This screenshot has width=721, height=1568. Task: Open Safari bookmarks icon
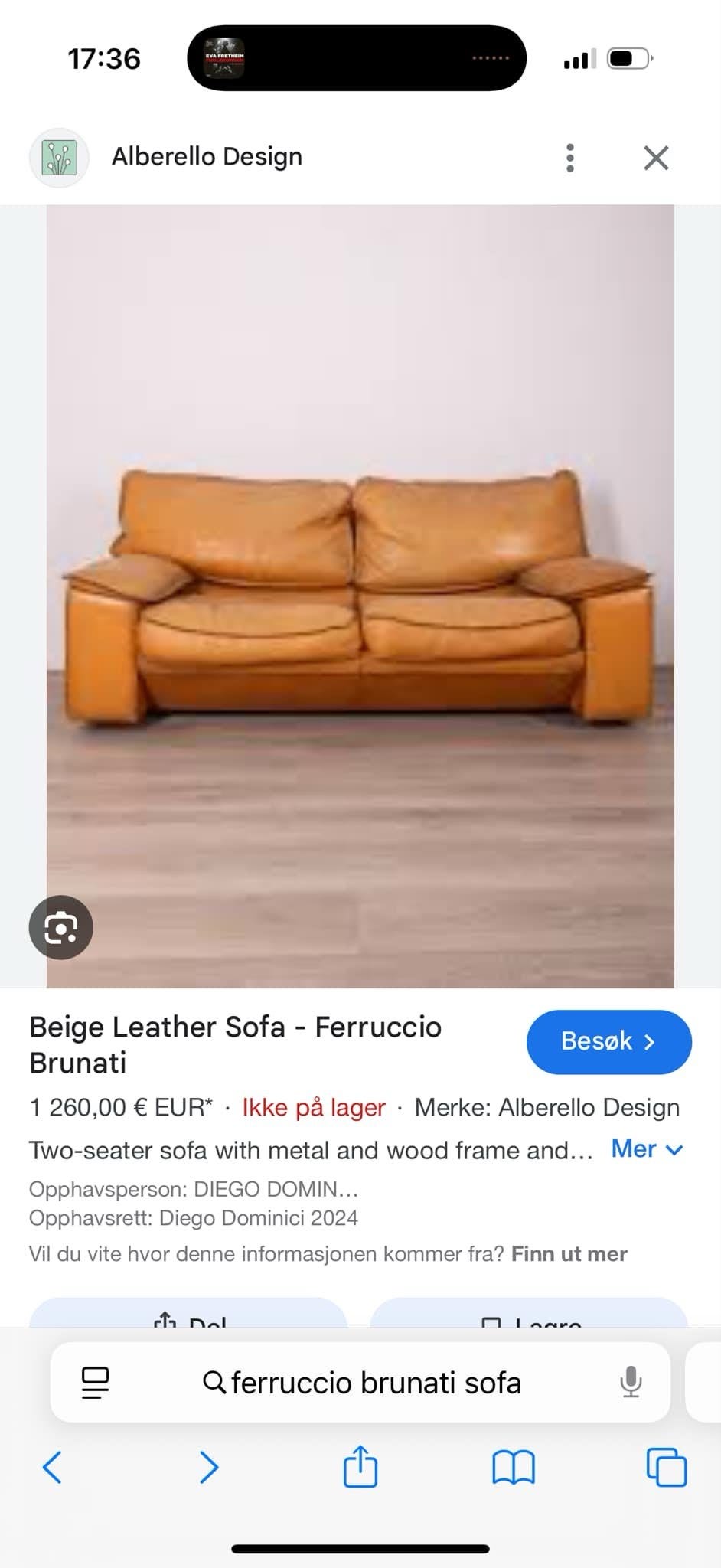coord(515,1468)
